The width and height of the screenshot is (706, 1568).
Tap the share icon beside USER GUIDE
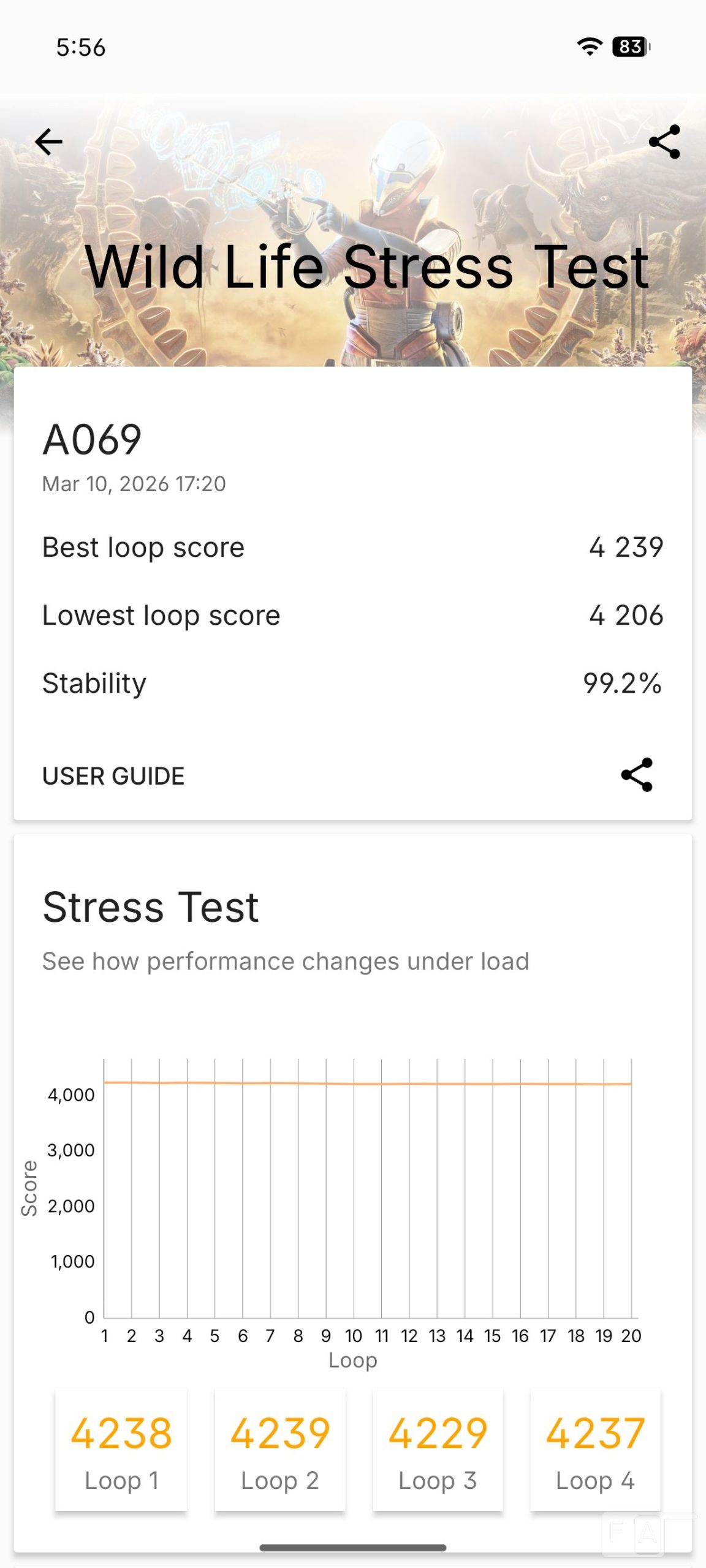tap(637, 775)
